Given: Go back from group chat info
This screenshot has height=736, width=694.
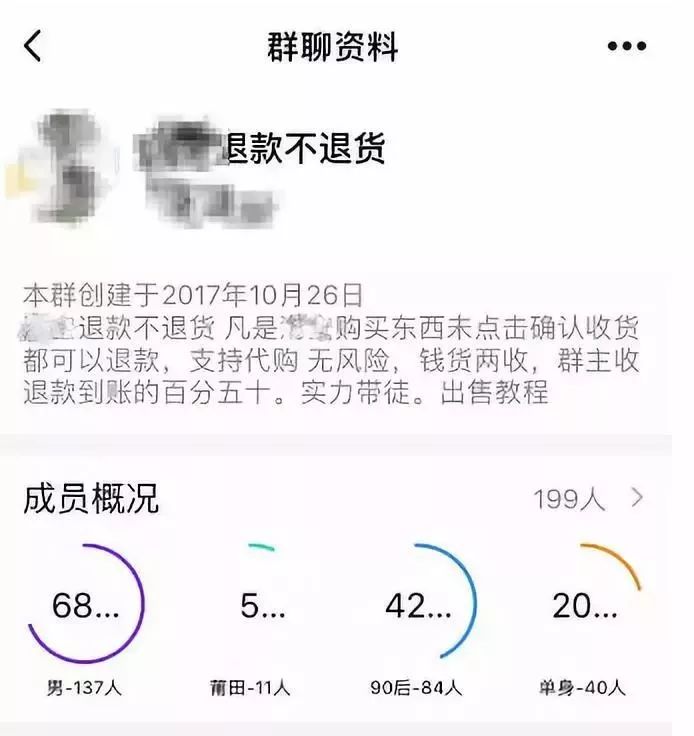Looking at the screenshot, I should tap(34, 46).
